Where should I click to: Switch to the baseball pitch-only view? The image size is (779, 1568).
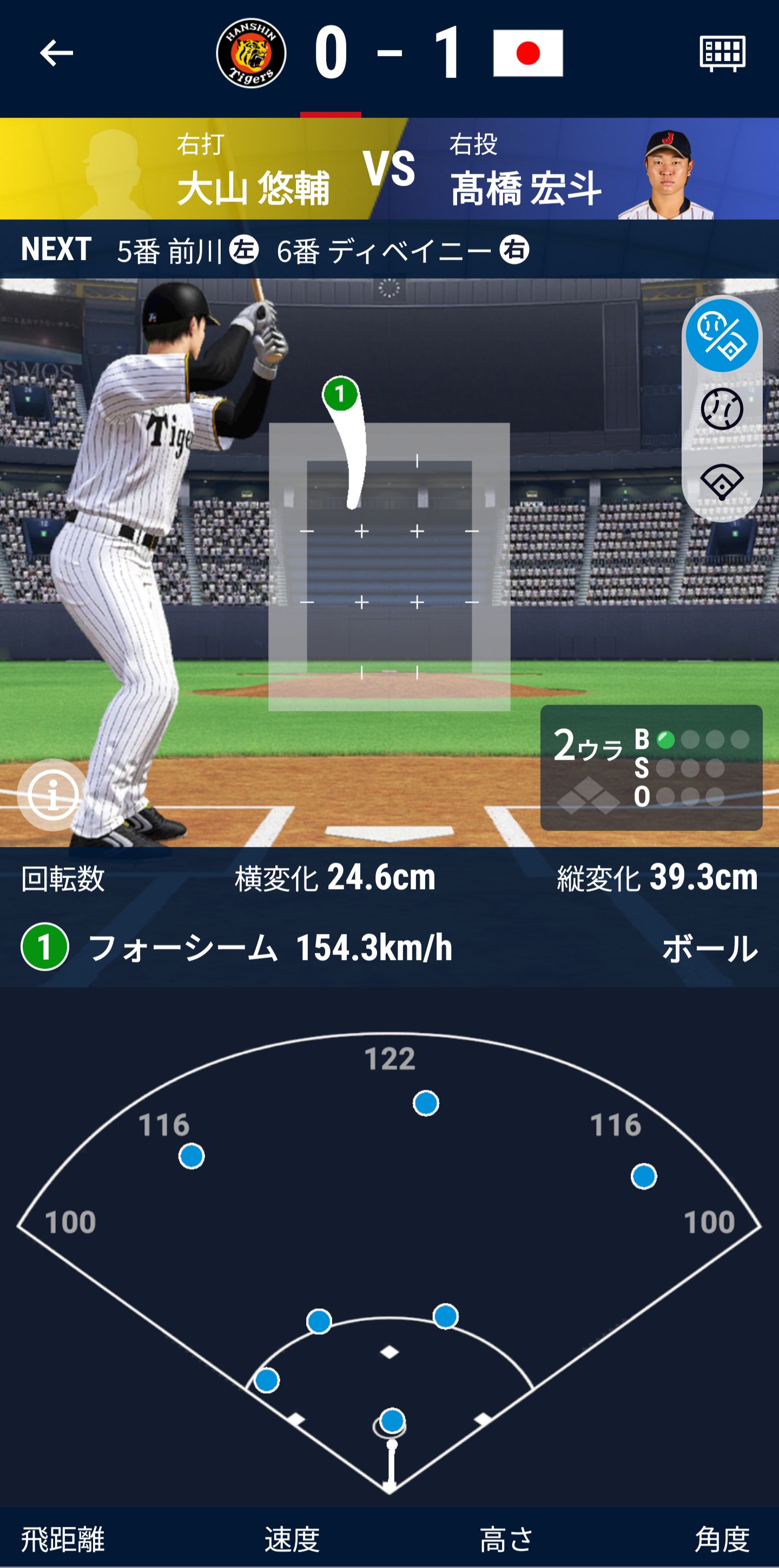pos(722,409)
